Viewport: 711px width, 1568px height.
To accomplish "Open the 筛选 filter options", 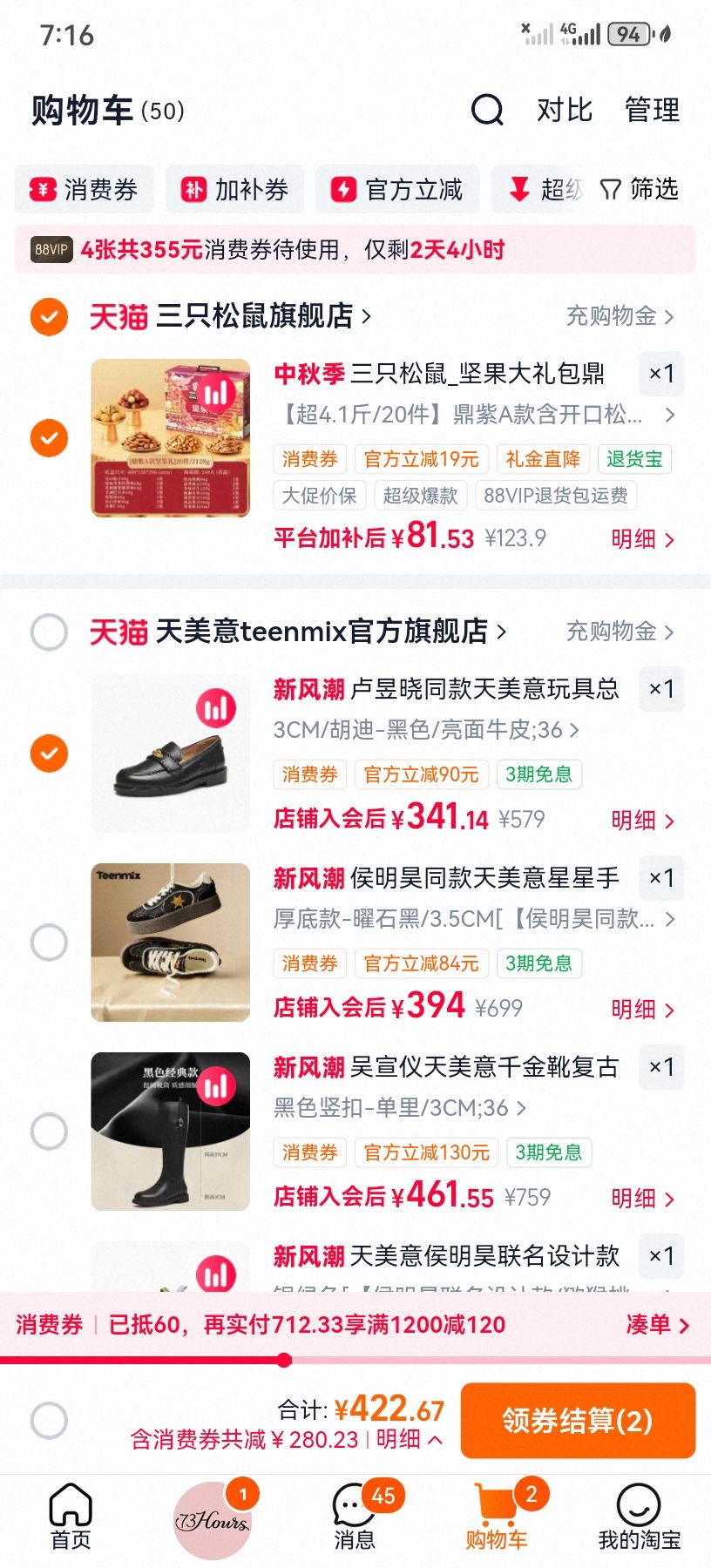I will click(640, 189).
